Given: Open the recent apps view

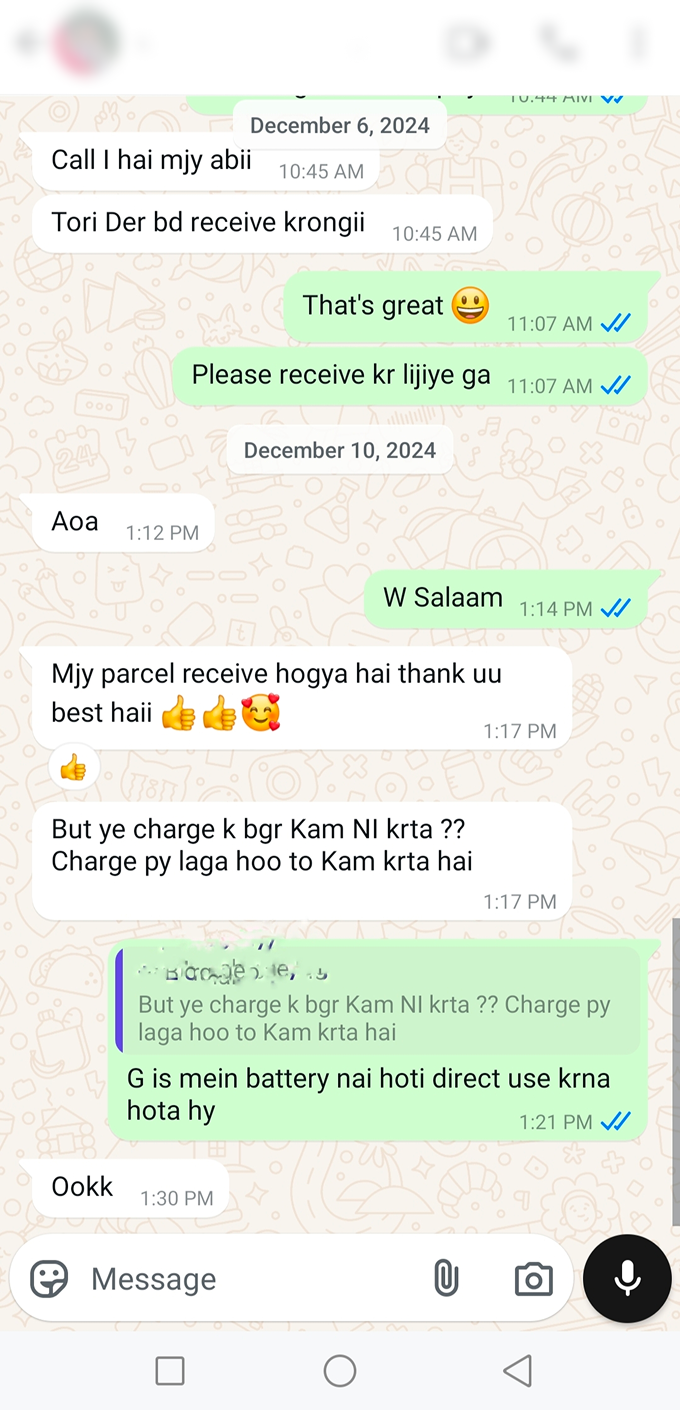Looking at the screenshot, I should pyautogui.click(x=170, y=1370).
